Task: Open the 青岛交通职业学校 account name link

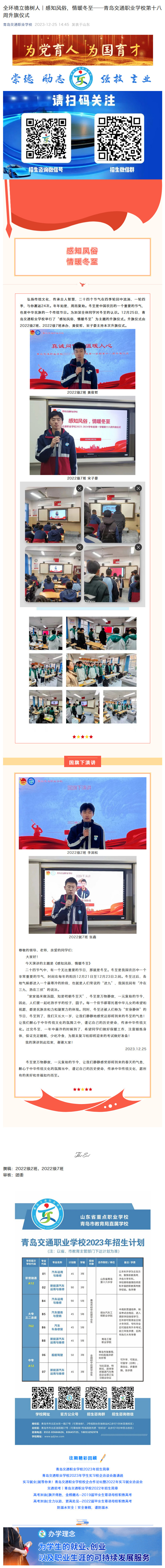Action: [x=18, y=25]
